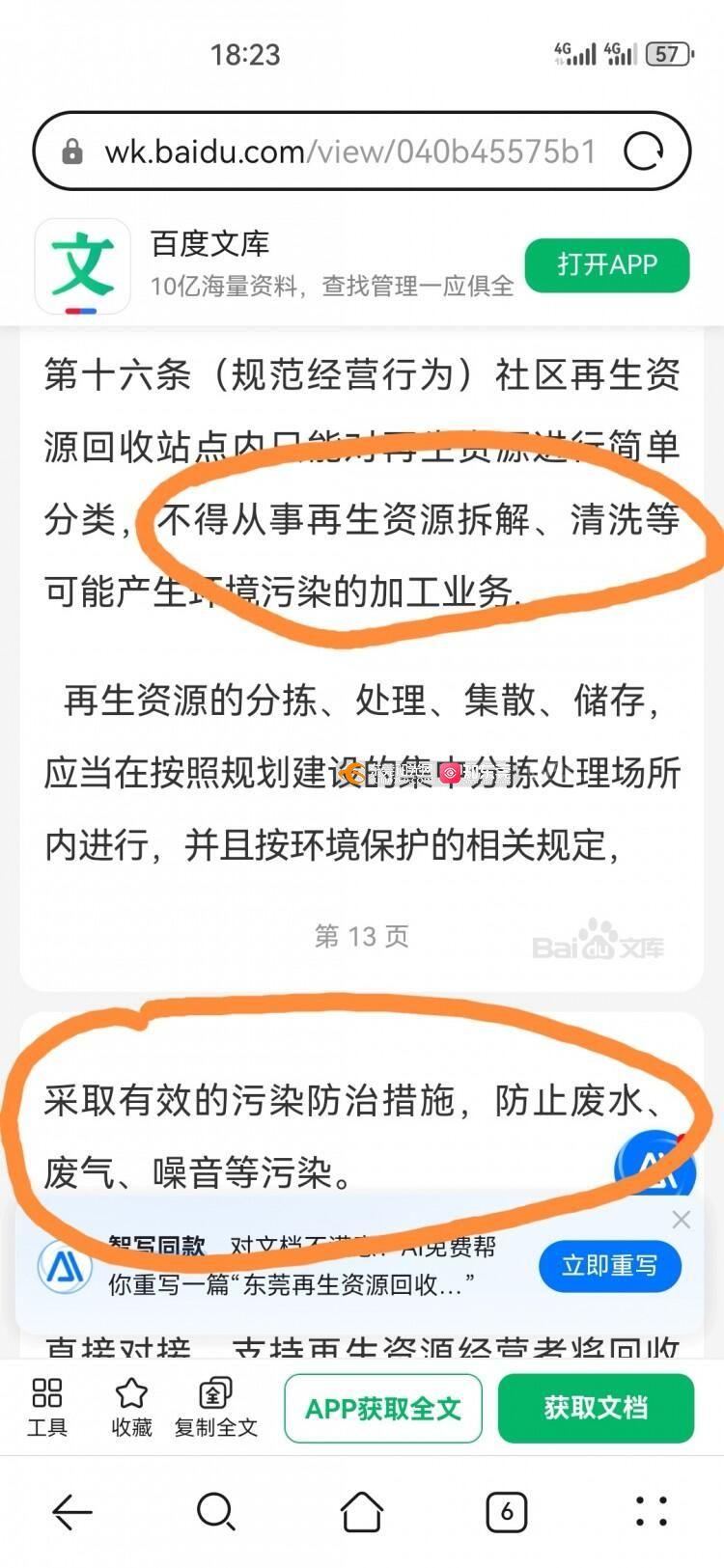Add document to 收藏 favorites

pos(131,1407)
